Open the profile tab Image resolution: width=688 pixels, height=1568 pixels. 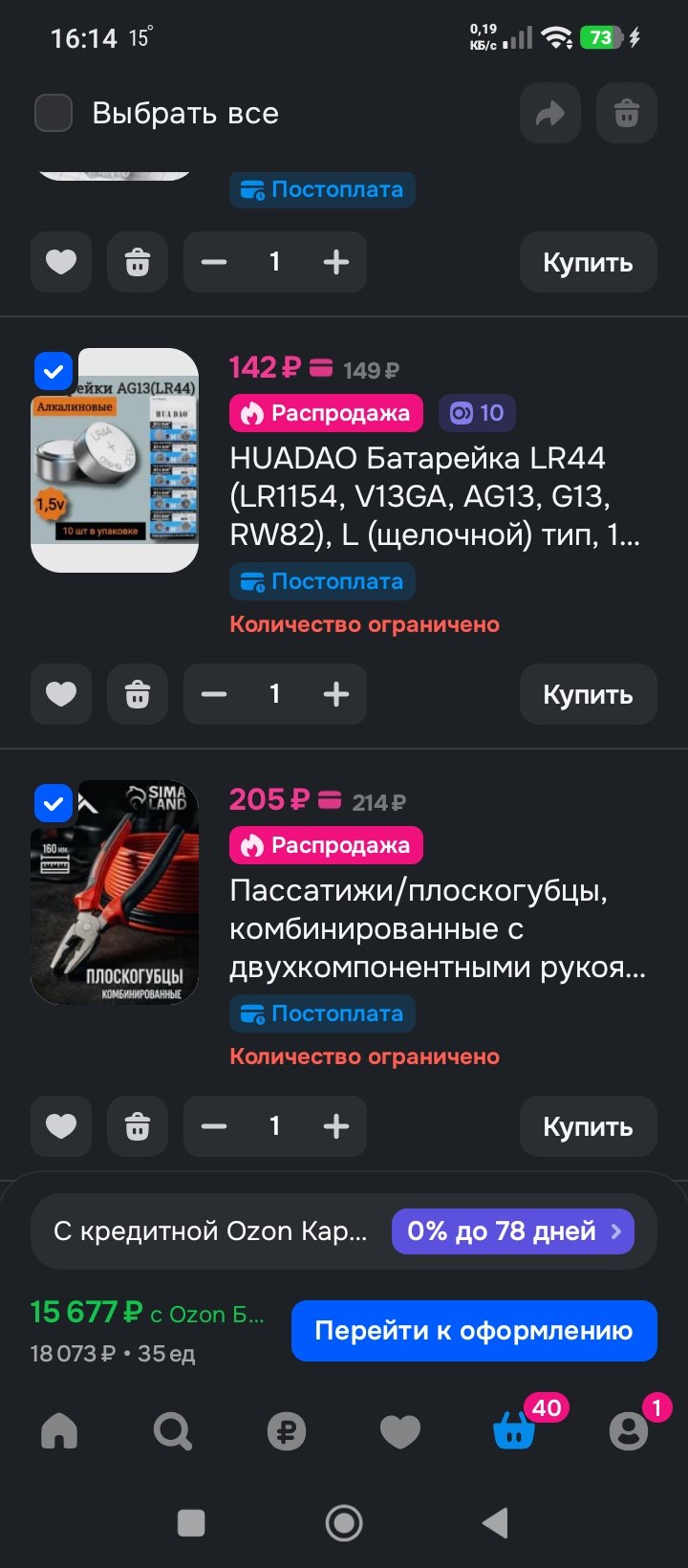629,1431
